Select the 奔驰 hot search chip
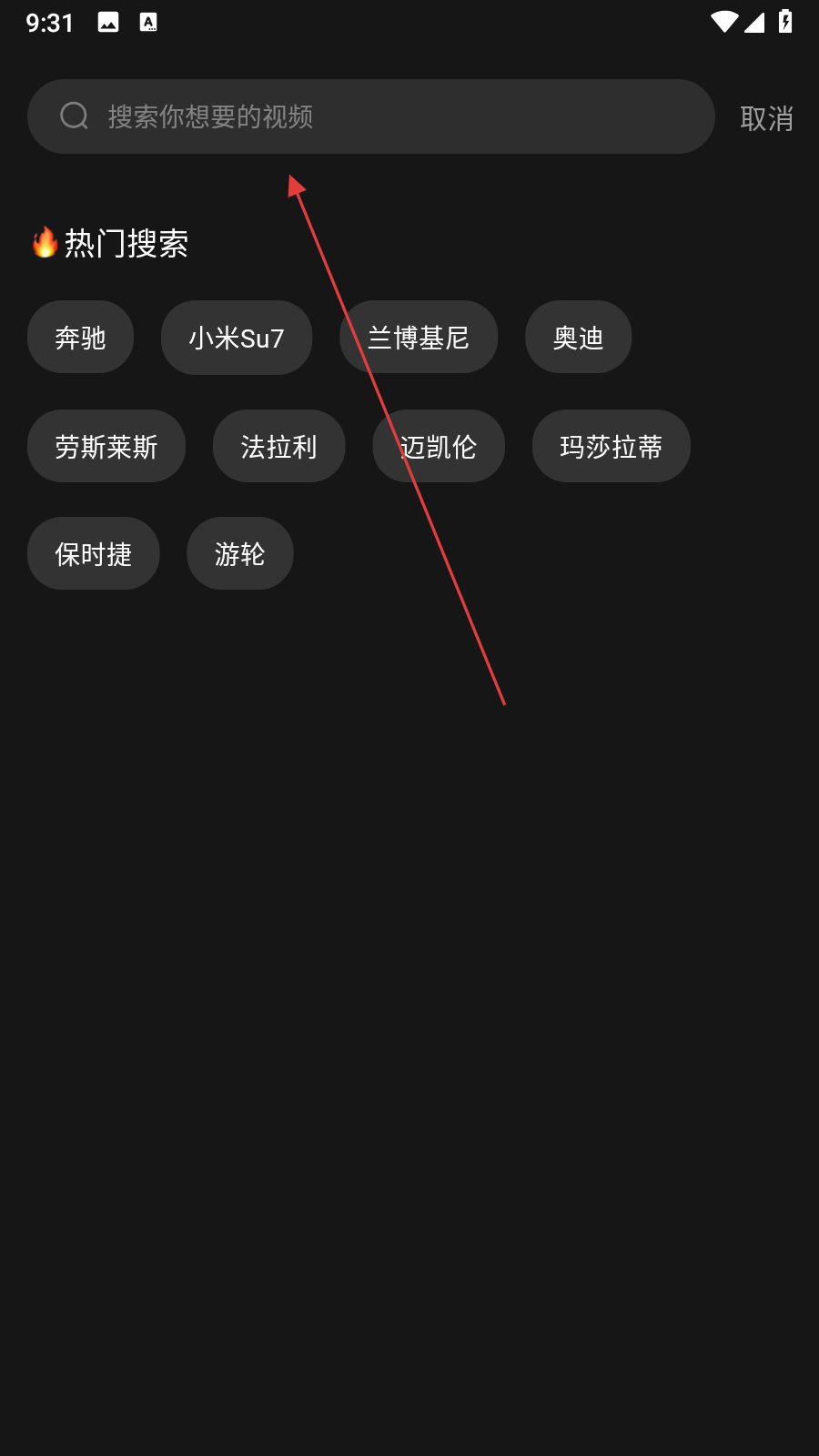The width and height of the screenshot is (819, 1456). point(80,338)
